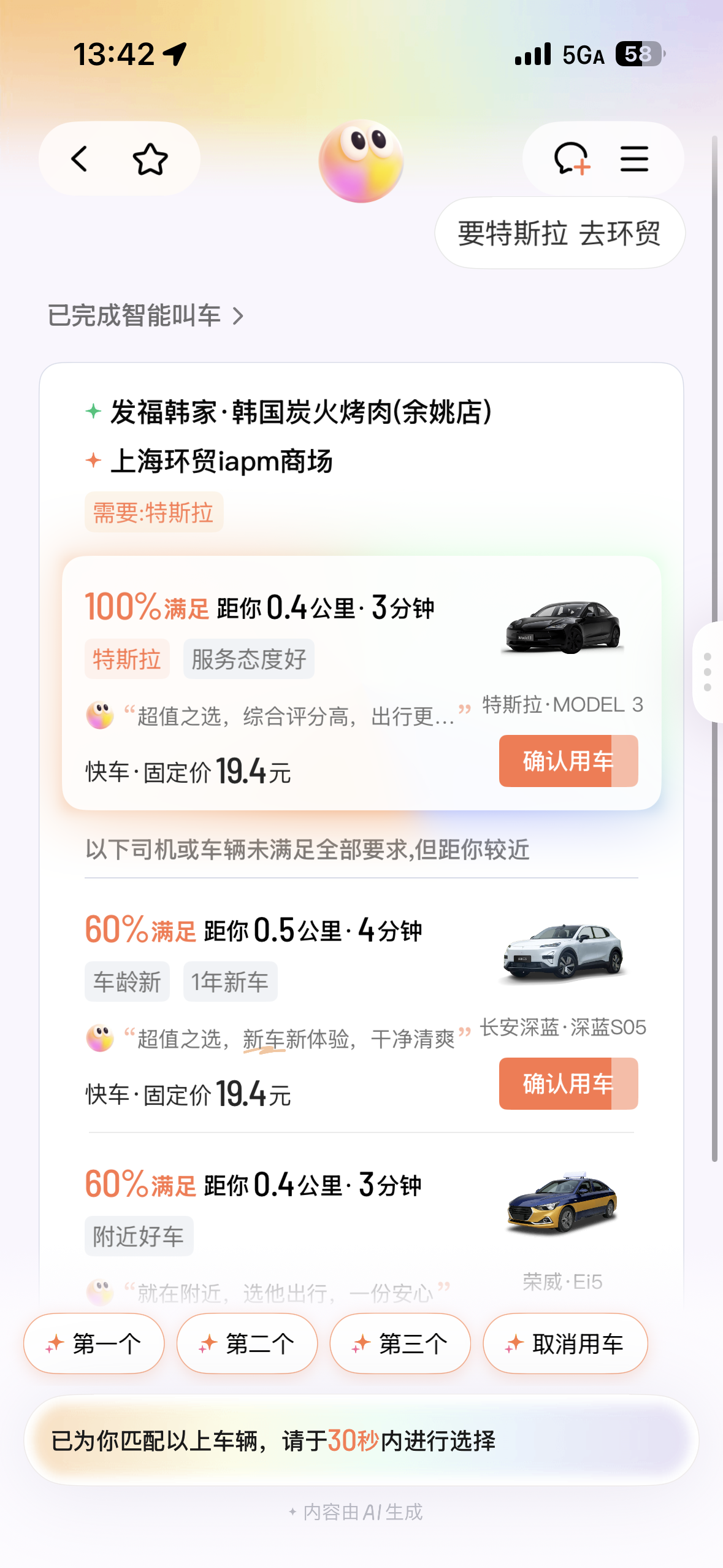Viewport: 723px width, 1568px height.
Task: Go back using the top-left arrow
Action: (x=80, y=159)
